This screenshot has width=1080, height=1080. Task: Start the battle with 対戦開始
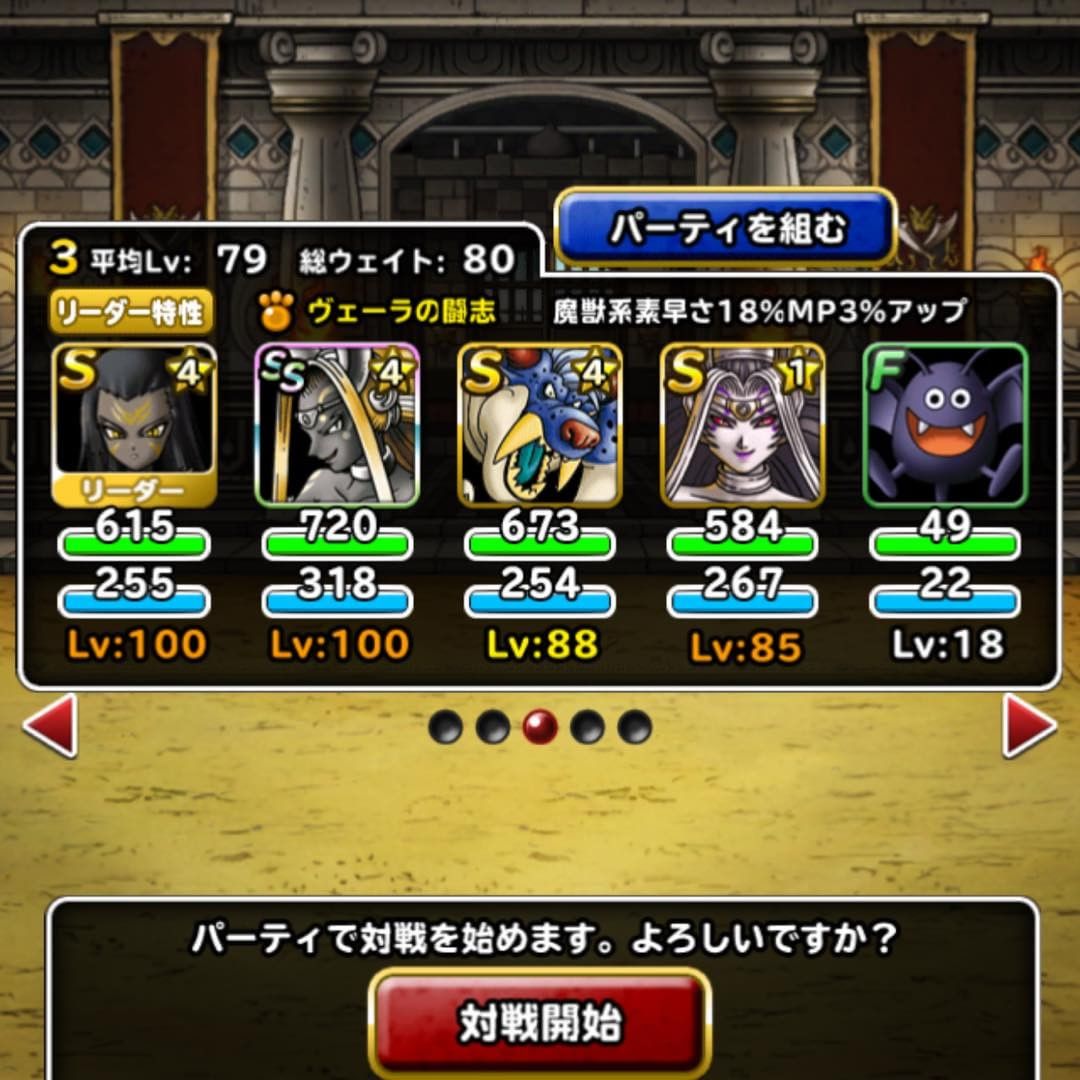coord(540,1022)
